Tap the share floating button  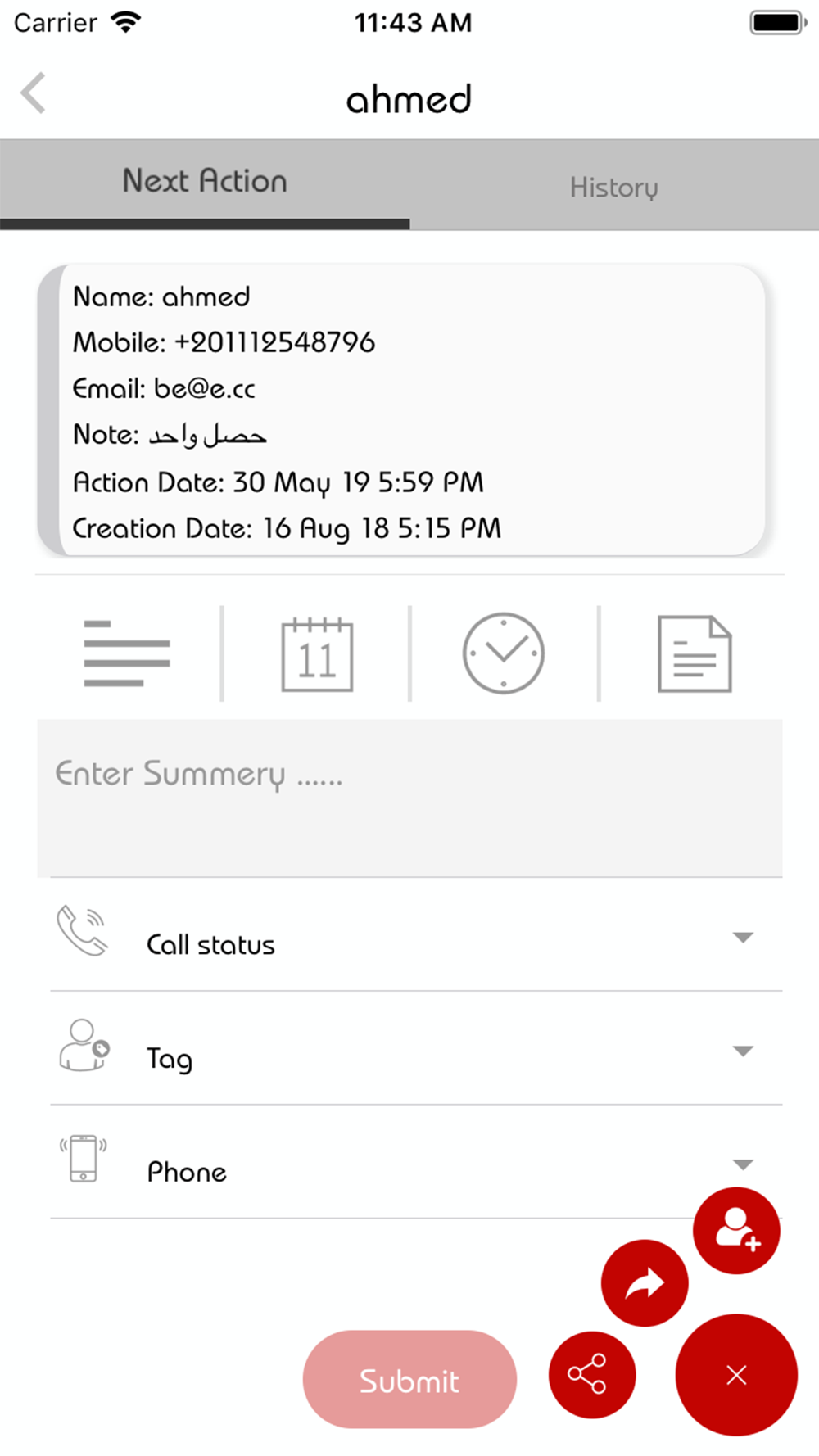tap(591, 1374)
